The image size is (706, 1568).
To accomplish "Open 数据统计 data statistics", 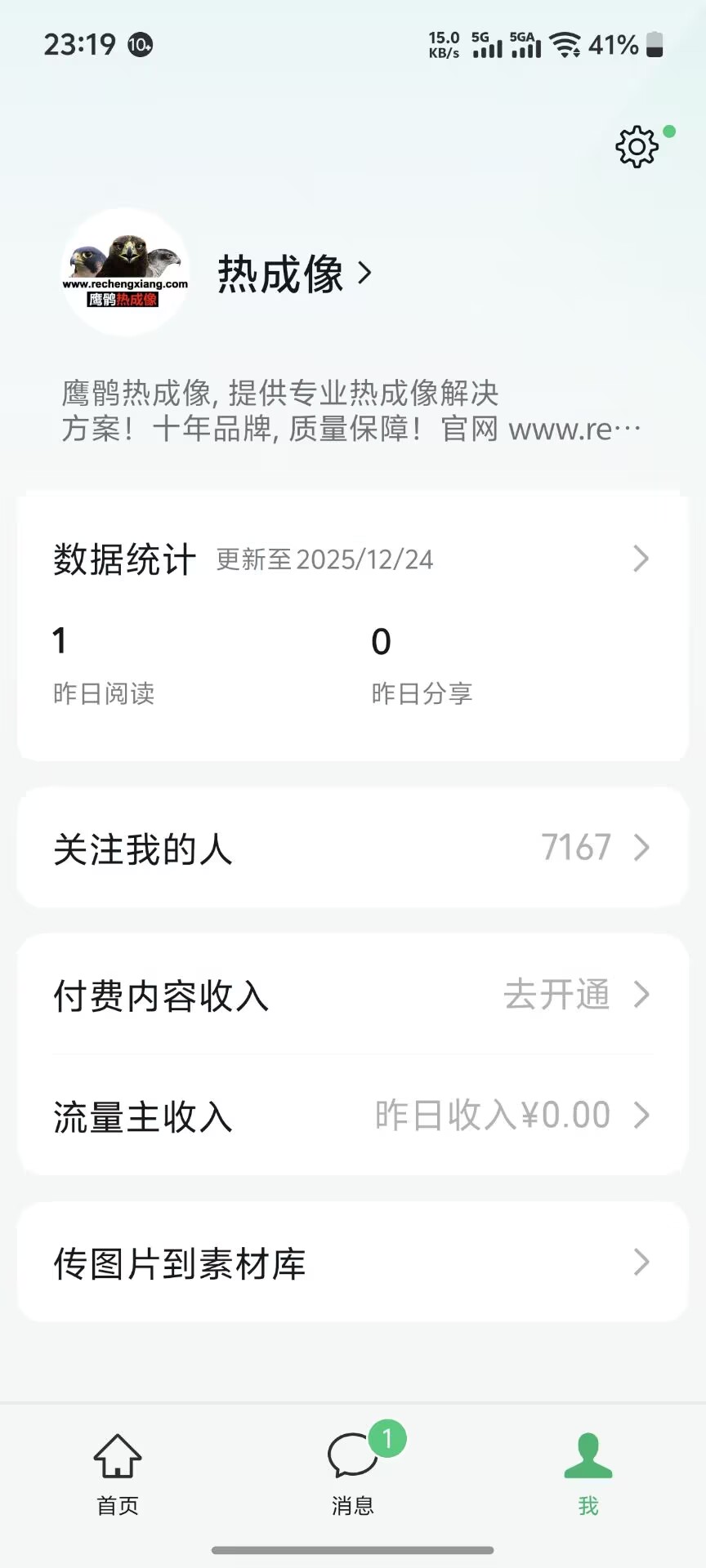I will (351, 559).
